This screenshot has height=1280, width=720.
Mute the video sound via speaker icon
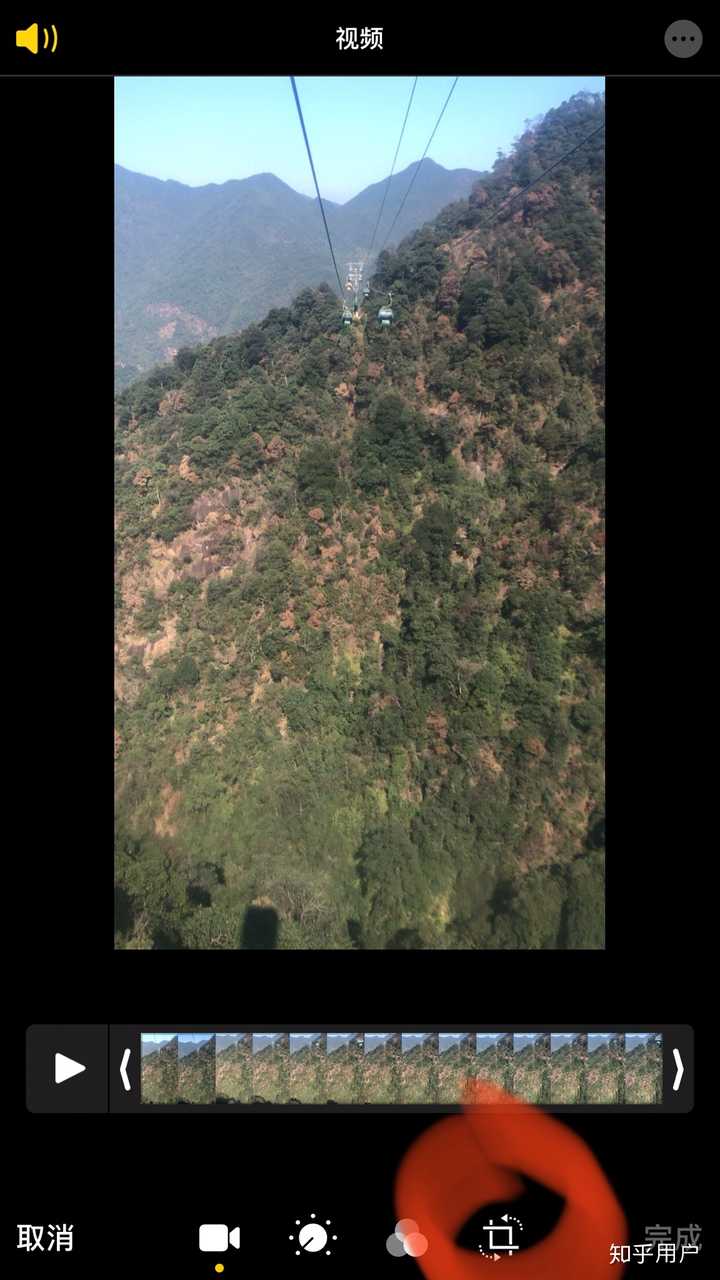click(x=37, y=39)
